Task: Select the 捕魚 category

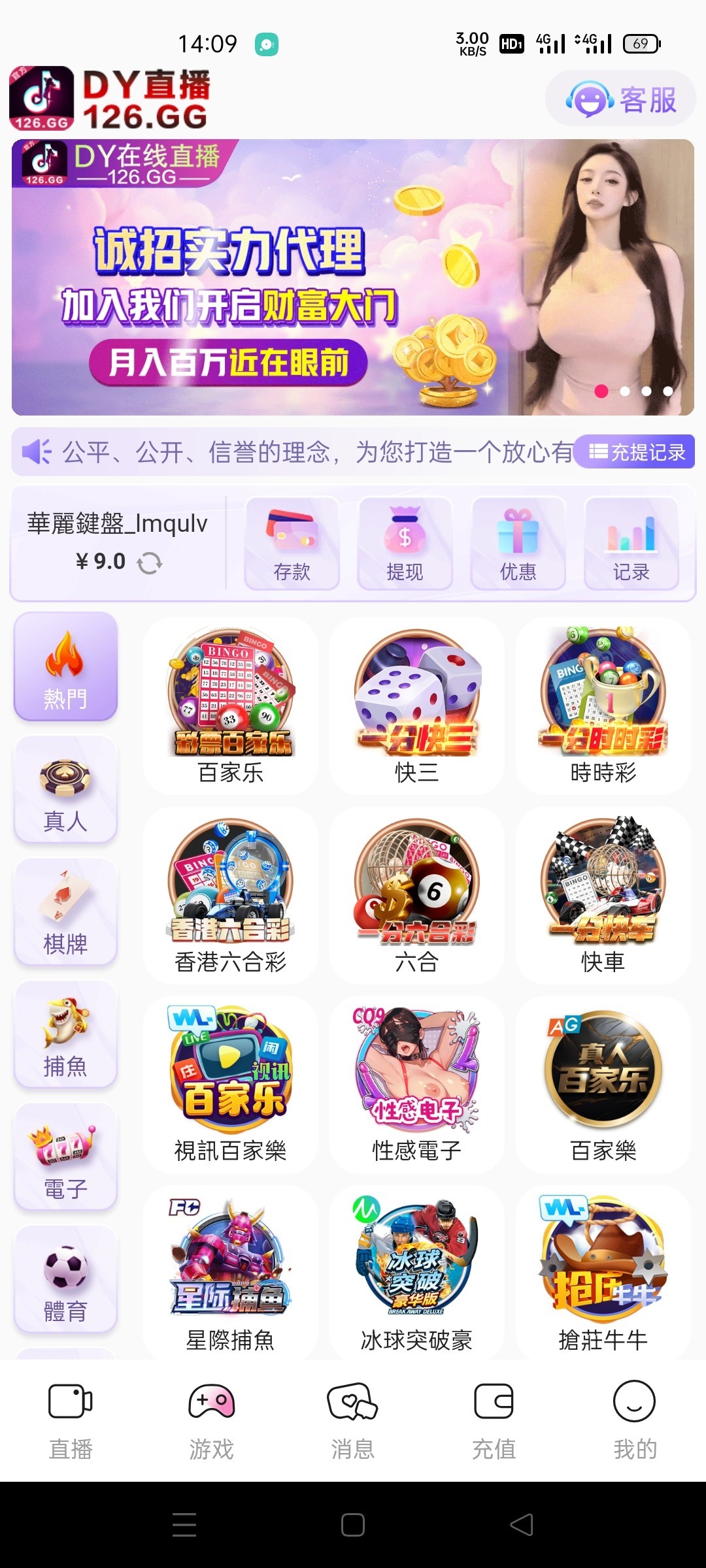Action: (x=65, y=1035)
